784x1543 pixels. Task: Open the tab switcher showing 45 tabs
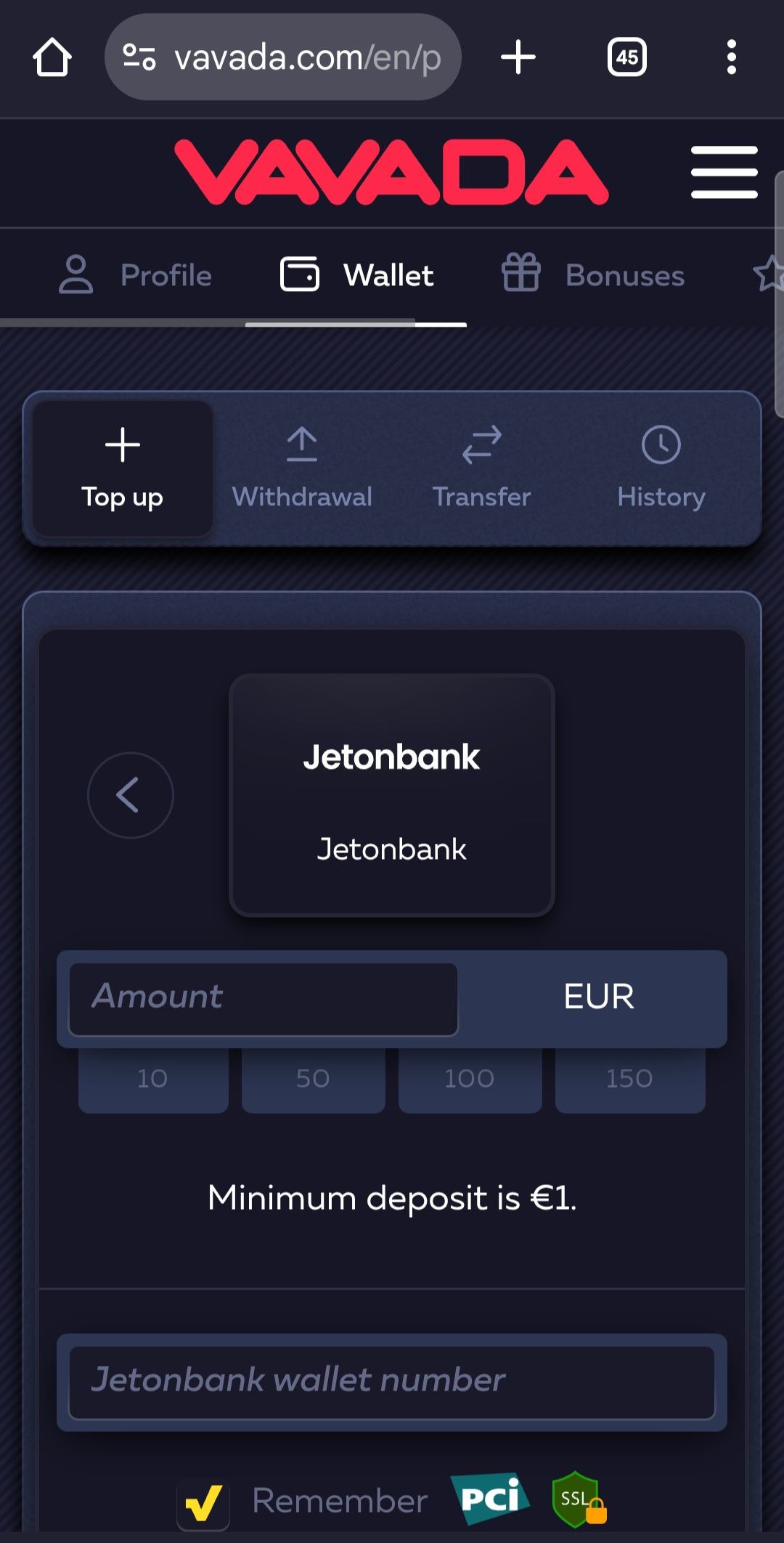point(627,57)
